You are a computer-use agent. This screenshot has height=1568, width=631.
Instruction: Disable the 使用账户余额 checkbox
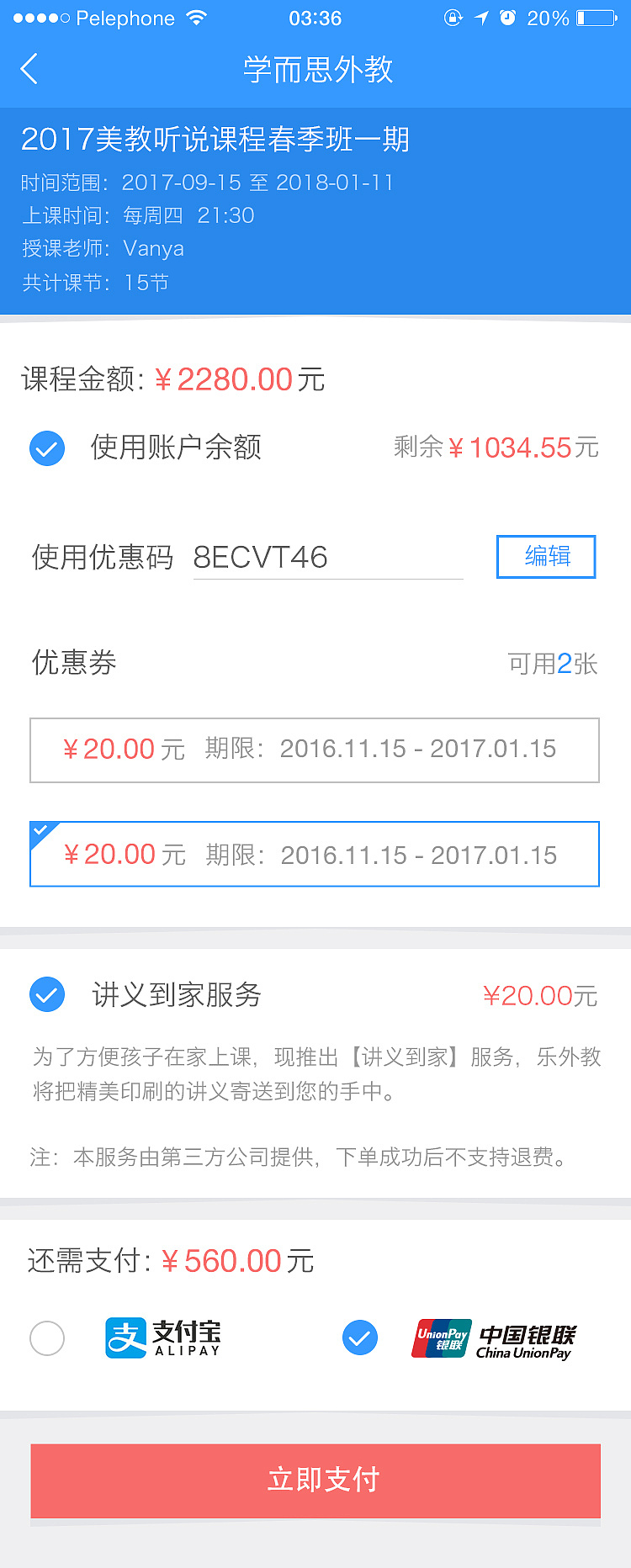point(46,448)
